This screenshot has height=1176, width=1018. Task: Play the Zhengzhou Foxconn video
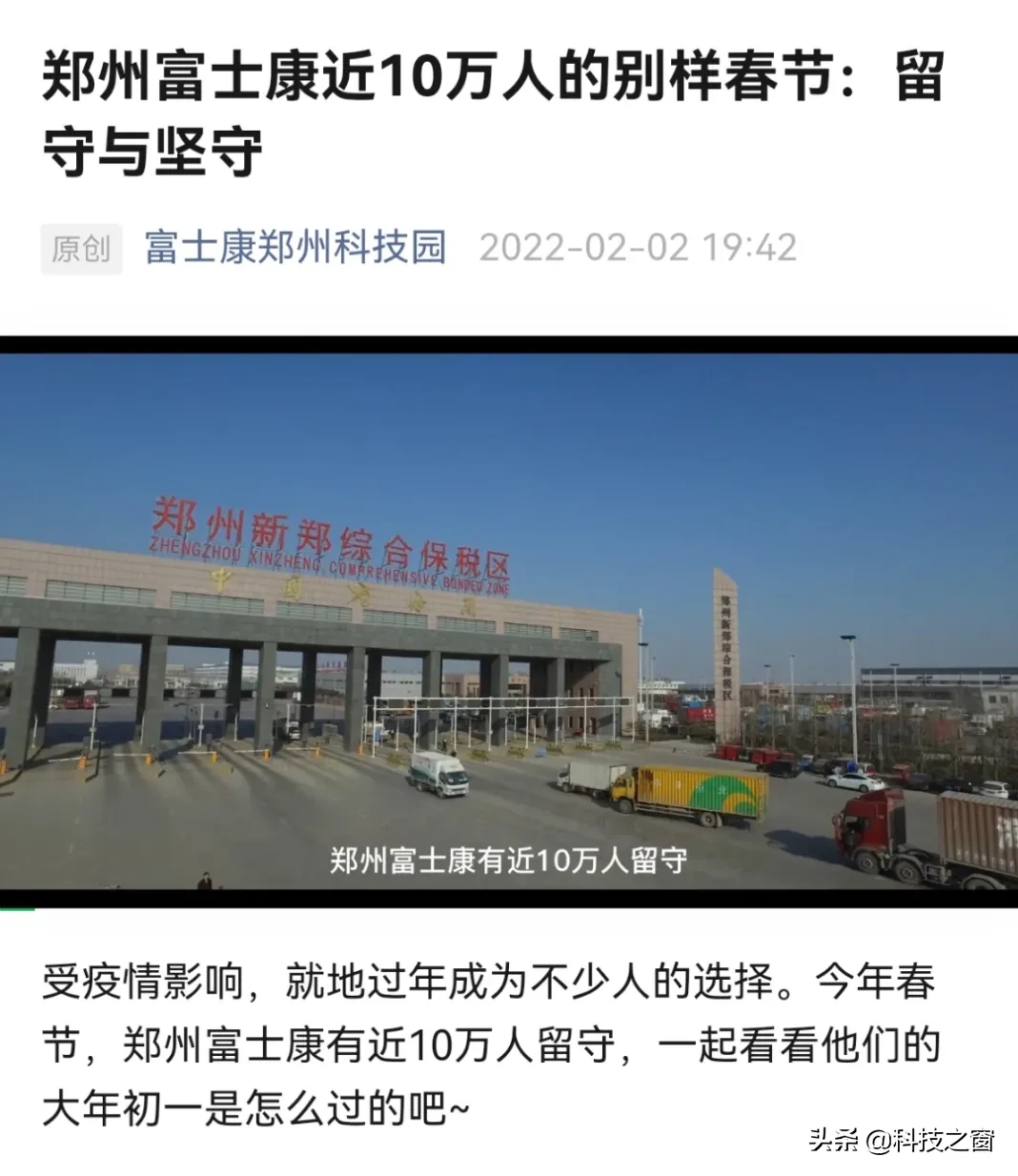pos(509,621)
